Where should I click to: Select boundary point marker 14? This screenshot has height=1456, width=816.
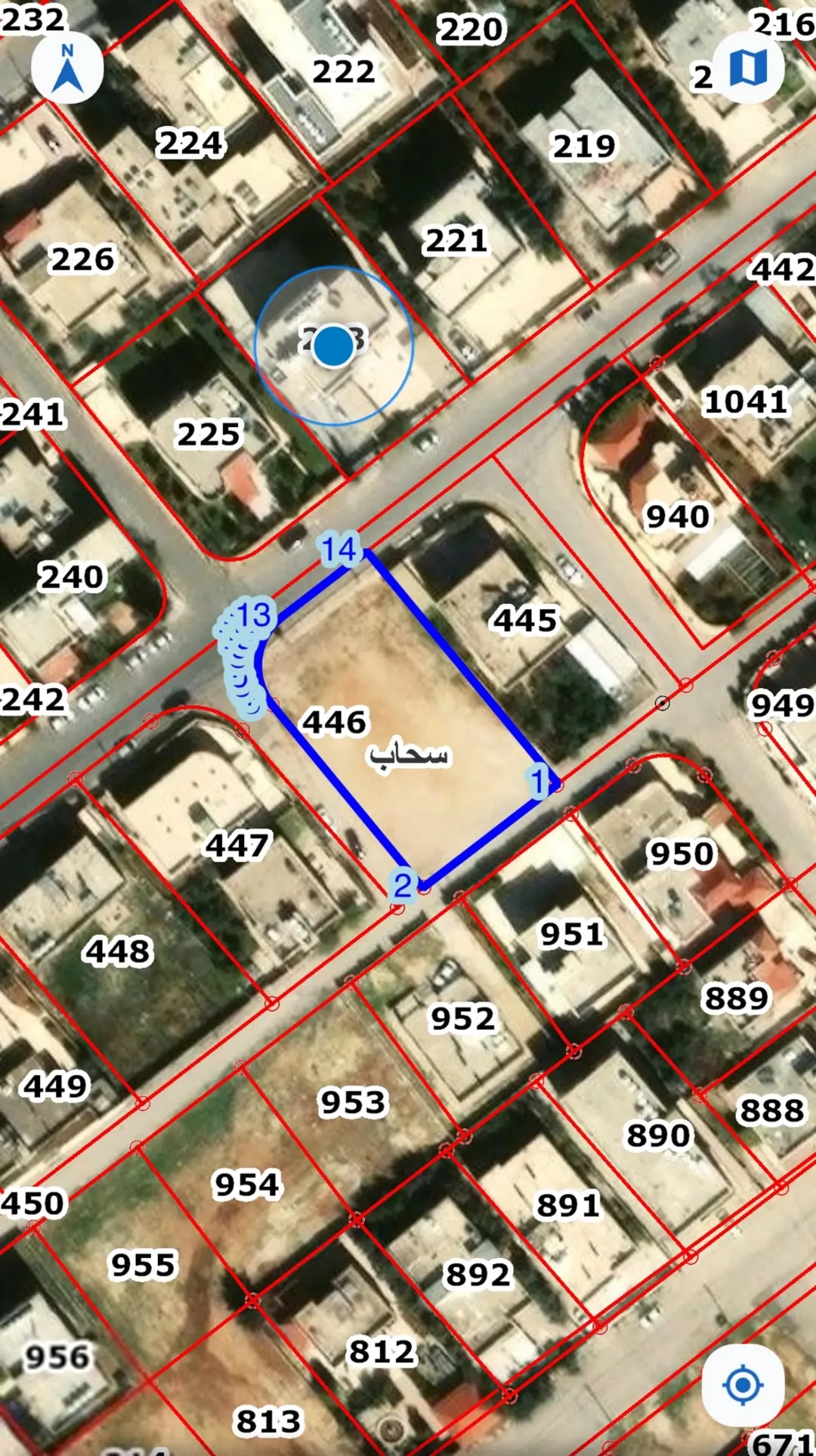pyautogui.click(x=339, y=550)
